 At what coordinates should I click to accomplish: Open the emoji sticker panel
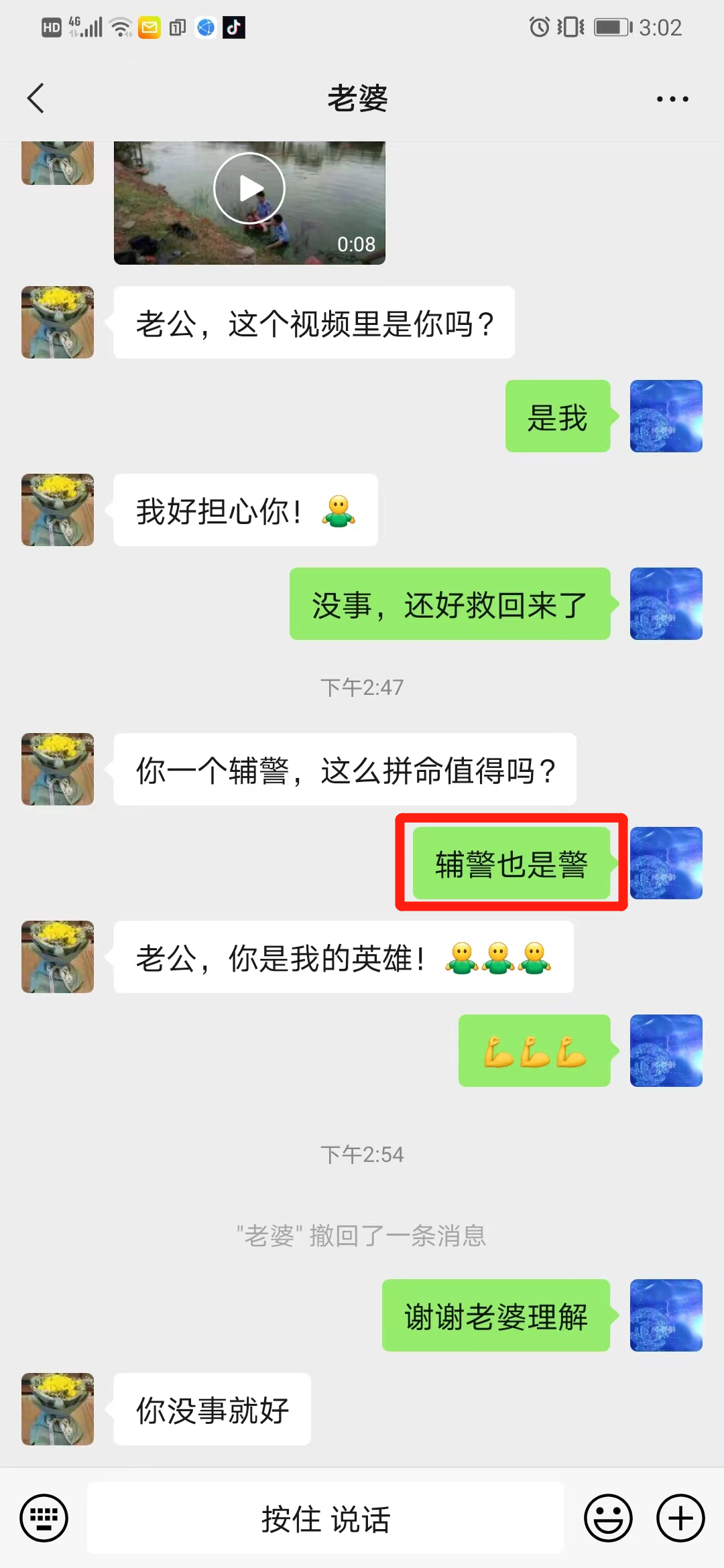[608, 1518]
